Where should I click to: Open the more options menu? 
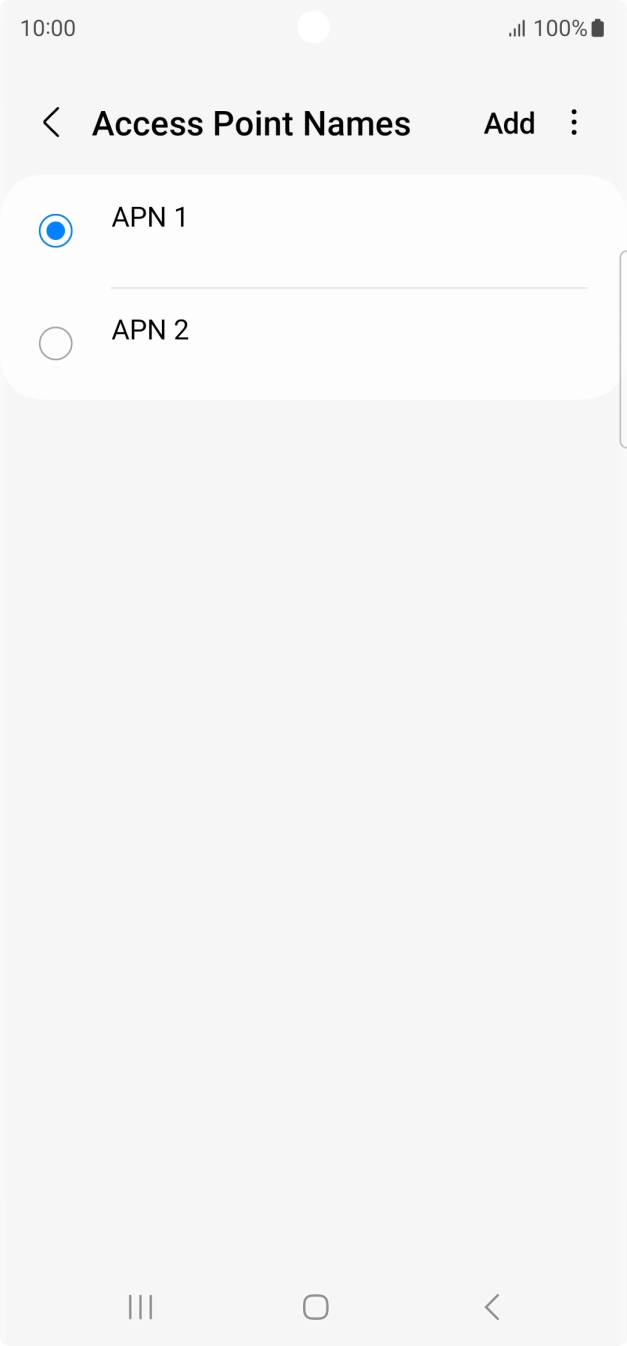pos(573,123)
